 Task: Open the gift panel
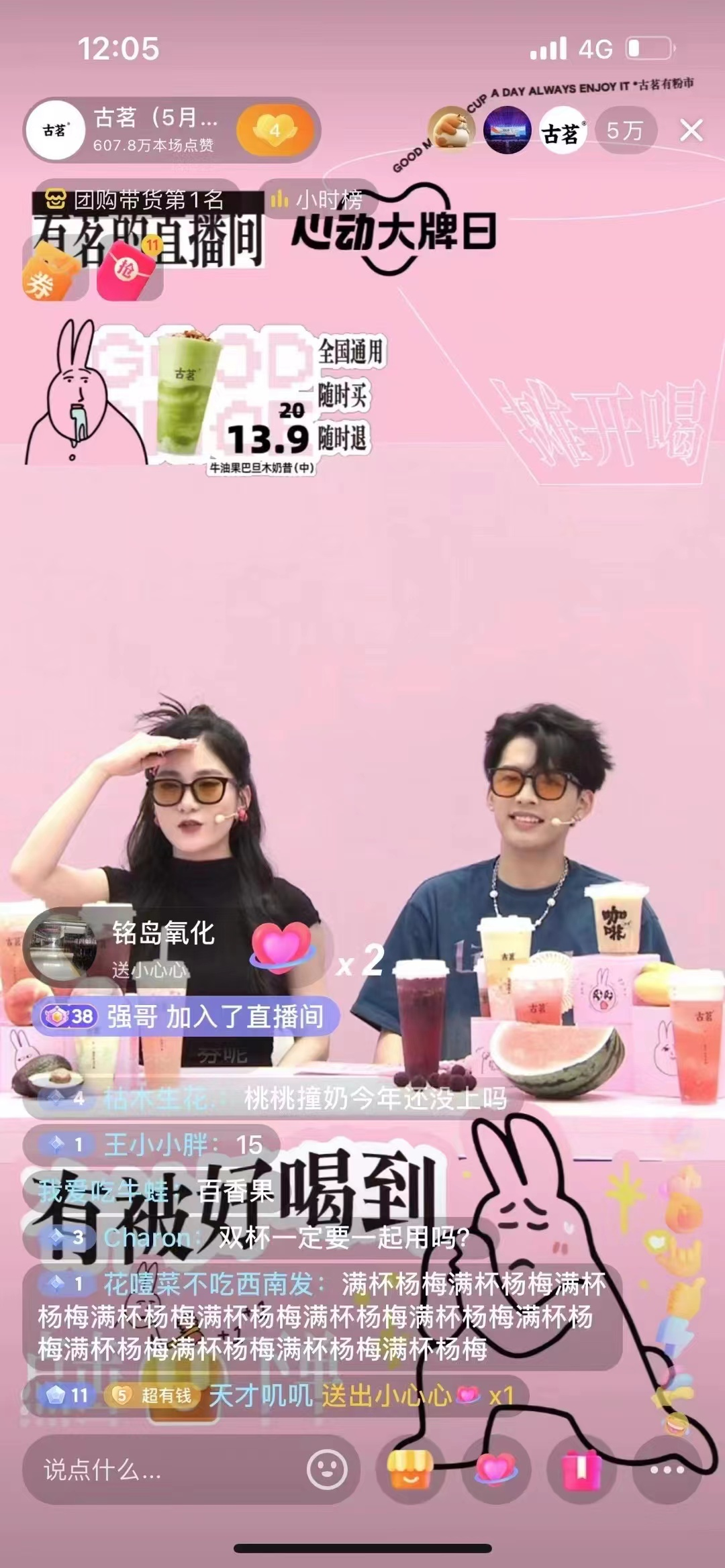(x=580, y=1469)
